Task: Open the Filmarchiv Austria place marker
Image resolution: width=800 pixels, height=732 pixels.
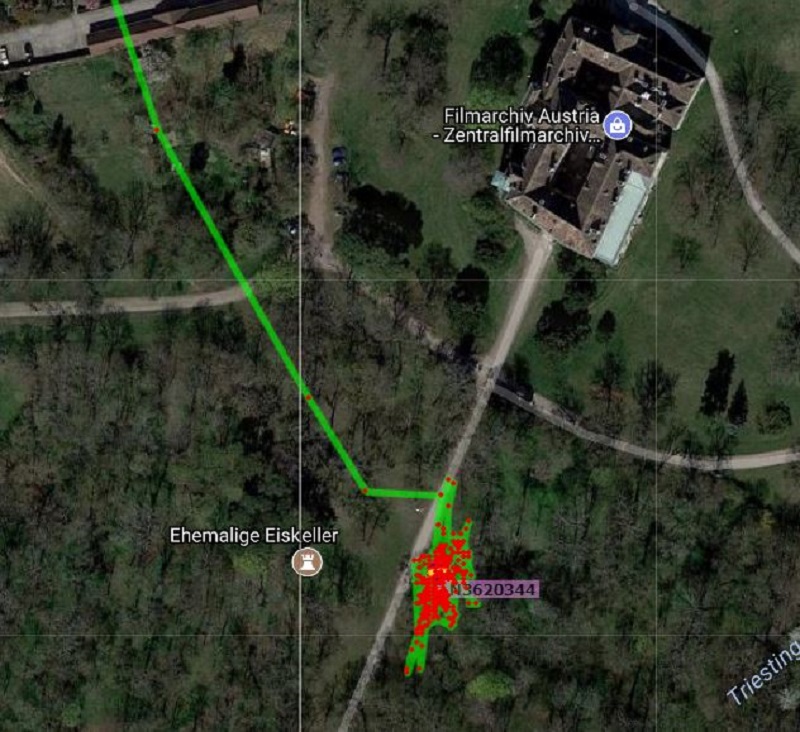Action: pos(618,126)
